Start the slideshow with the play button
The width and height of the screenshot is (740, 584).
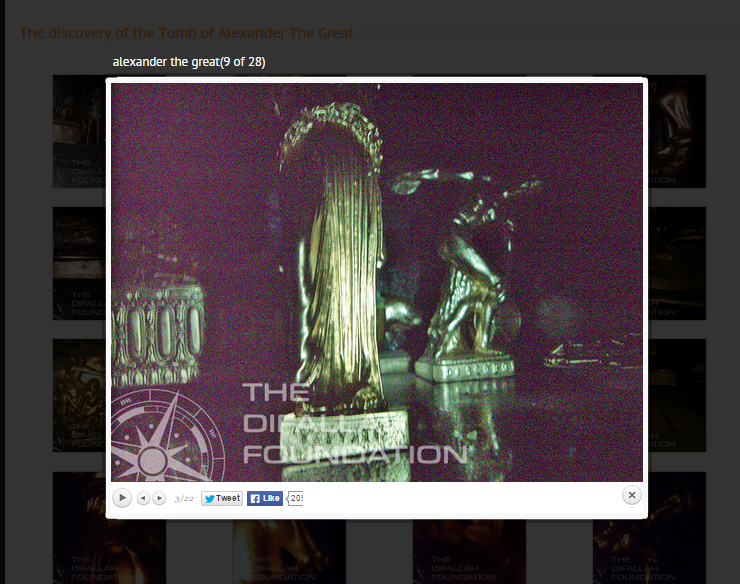pyautogui.click(x=122, y=497)
